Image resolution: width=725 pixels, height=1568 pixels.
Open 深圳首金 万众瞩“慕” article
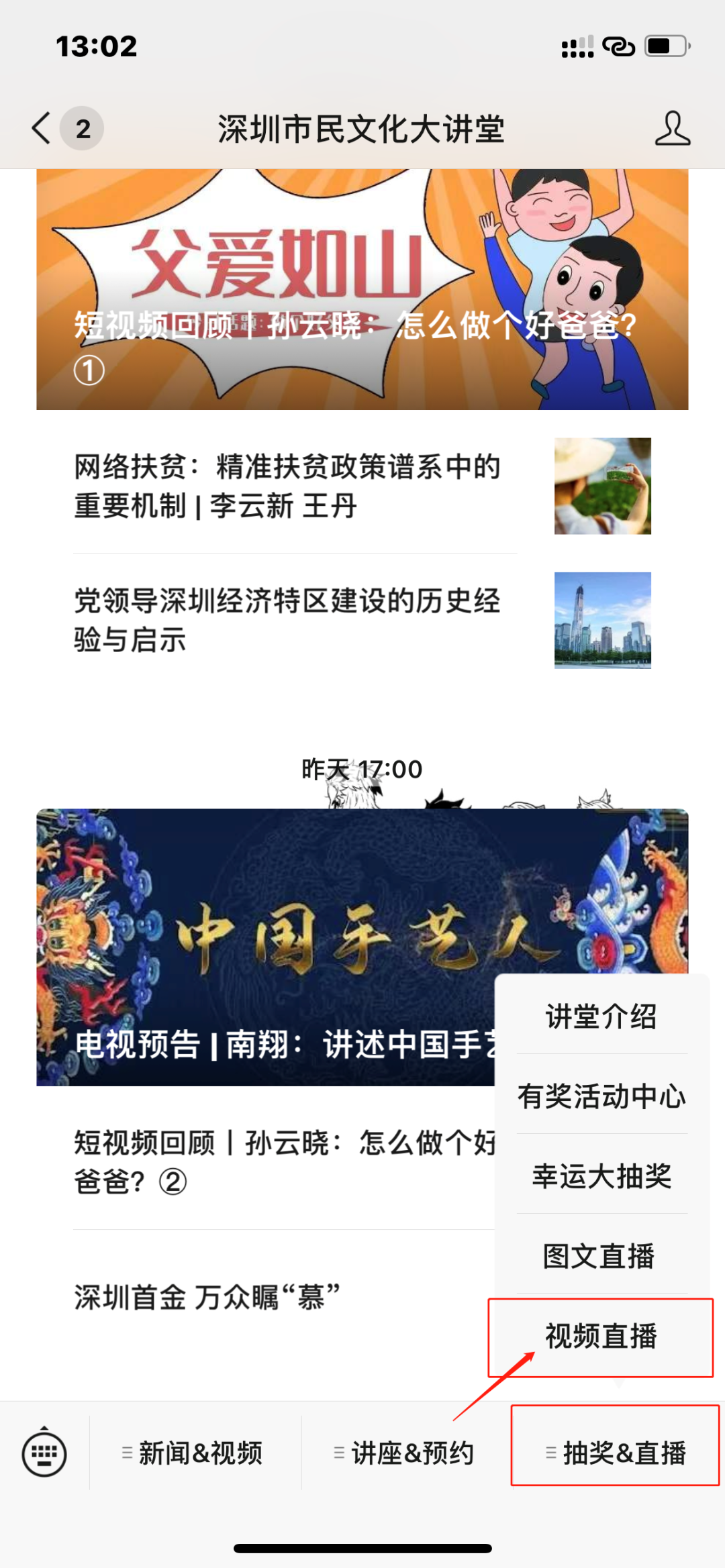point(208,1296)
